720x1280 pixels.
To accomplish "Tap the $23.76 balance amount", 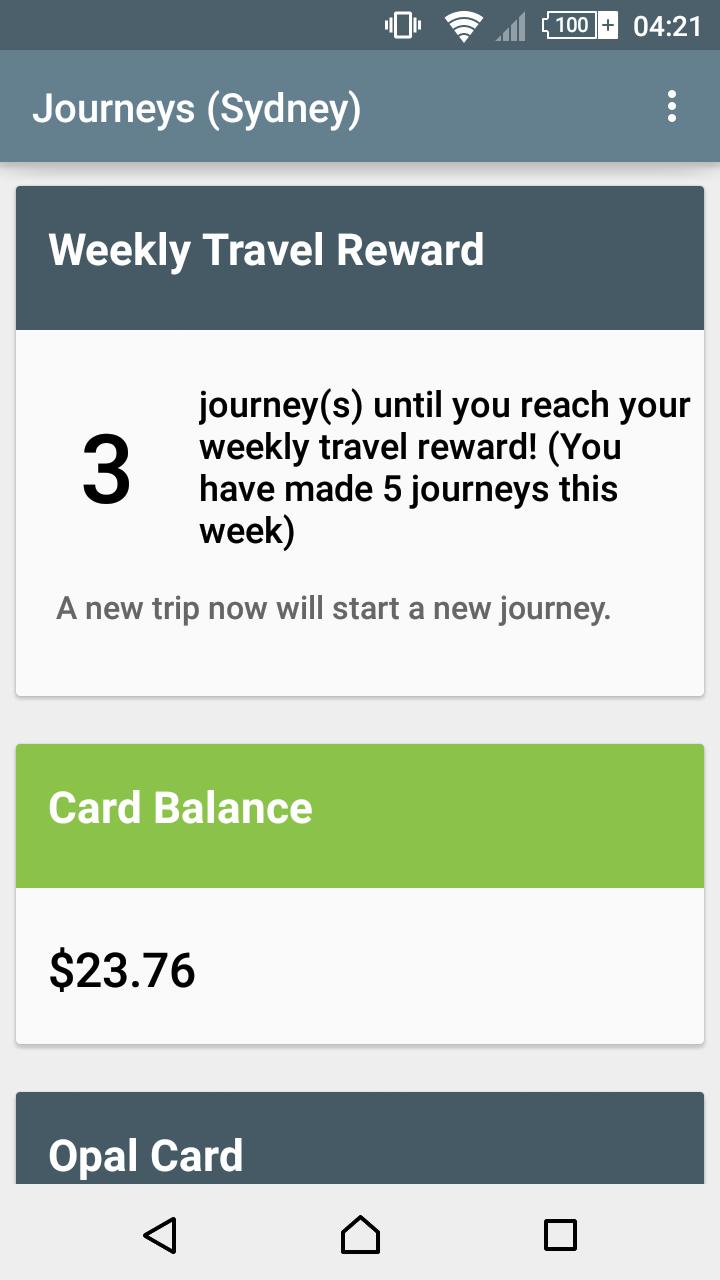I will (124, 968).
